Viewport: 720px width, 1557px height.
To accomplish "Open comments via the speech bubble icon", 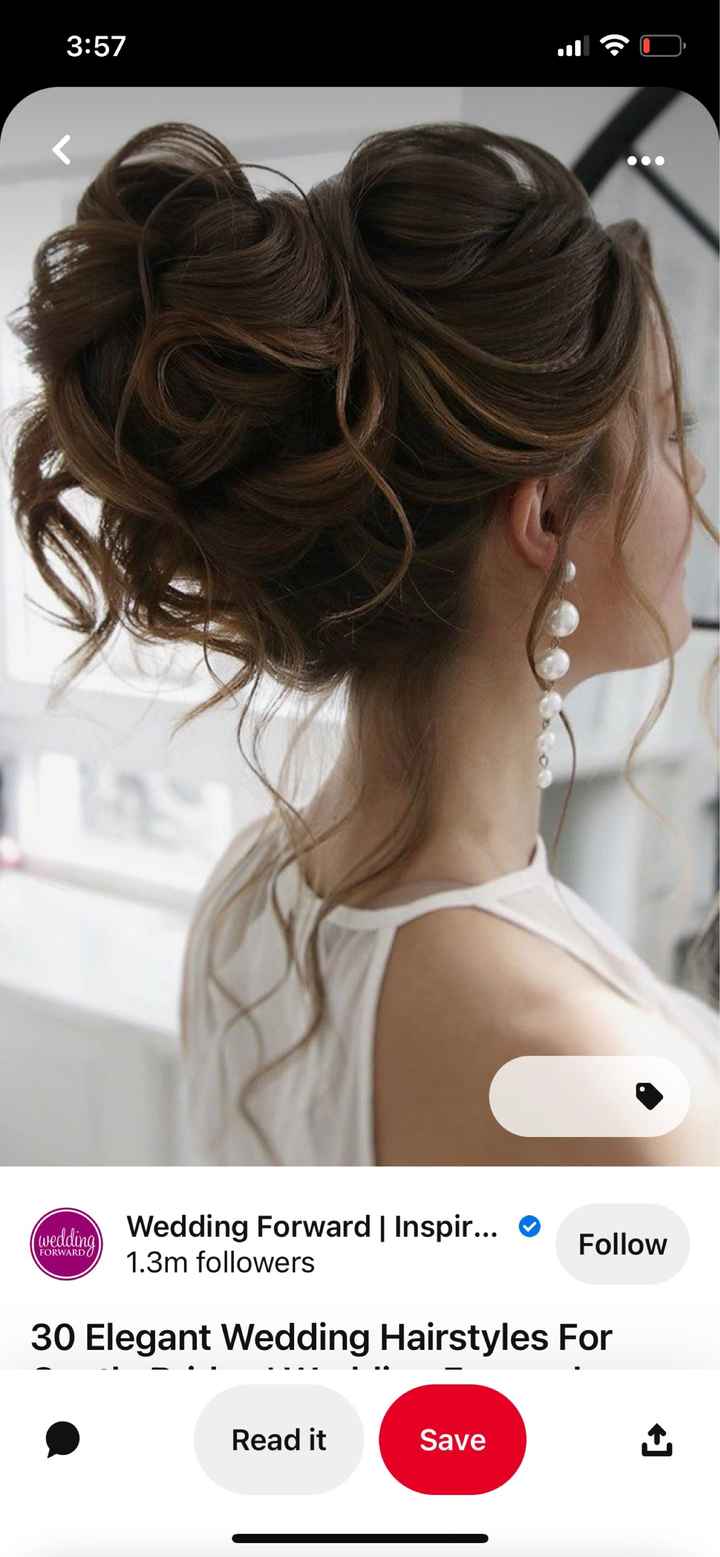I will pos(62,1439).
